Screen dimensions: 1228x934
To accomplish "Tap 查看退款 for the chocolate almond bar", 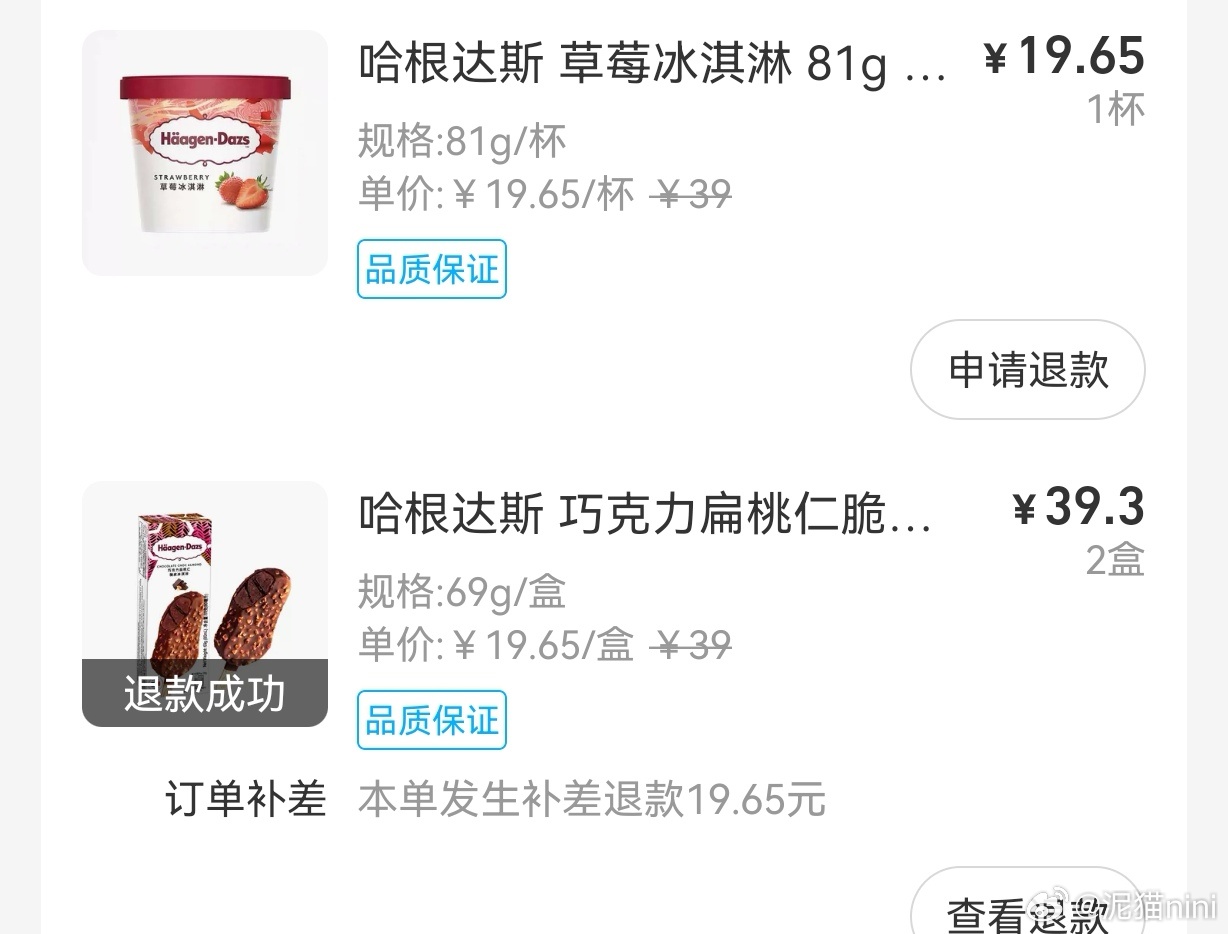I will pyautogui.click(x=1027, y=908).
